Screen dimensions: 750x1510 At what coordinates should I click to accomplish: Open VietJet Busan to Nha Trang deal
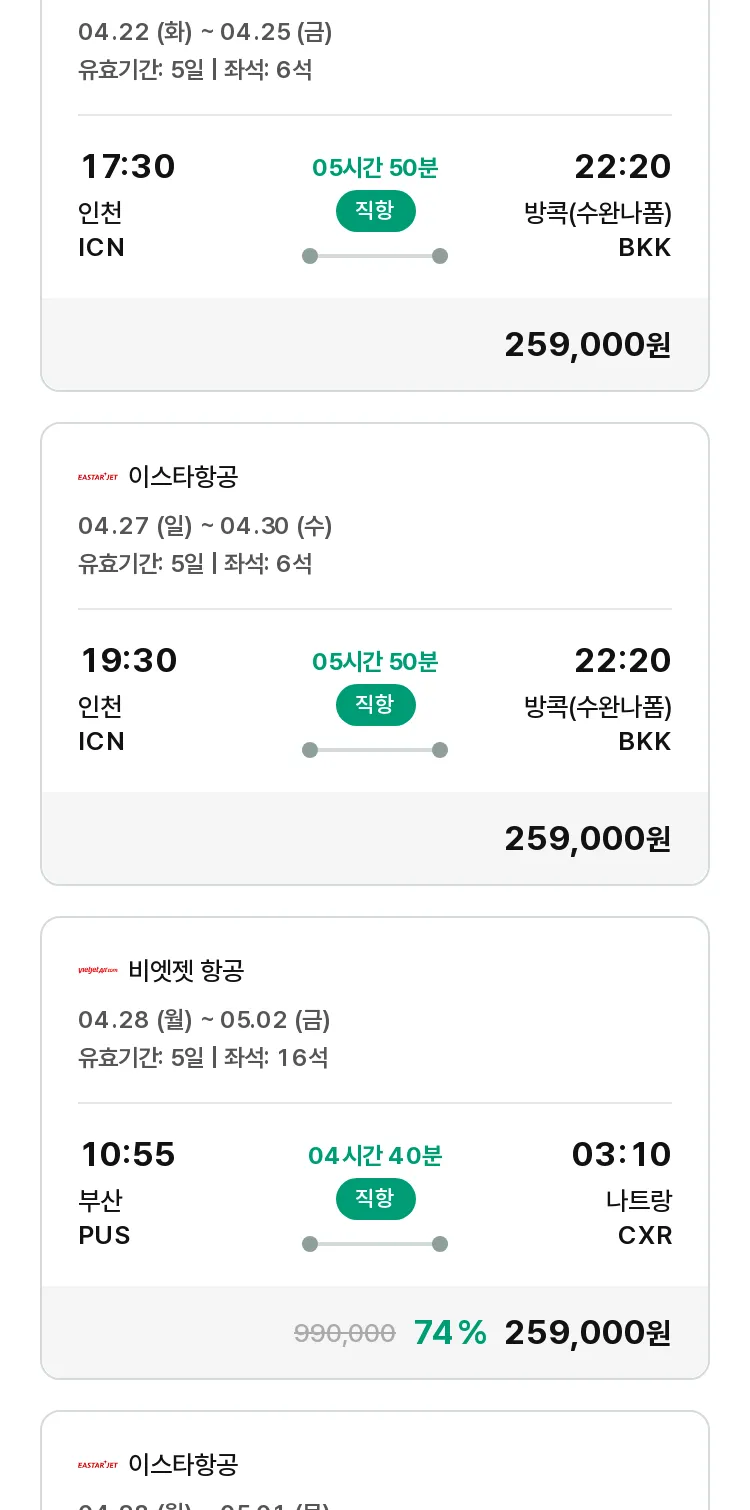375,1148
